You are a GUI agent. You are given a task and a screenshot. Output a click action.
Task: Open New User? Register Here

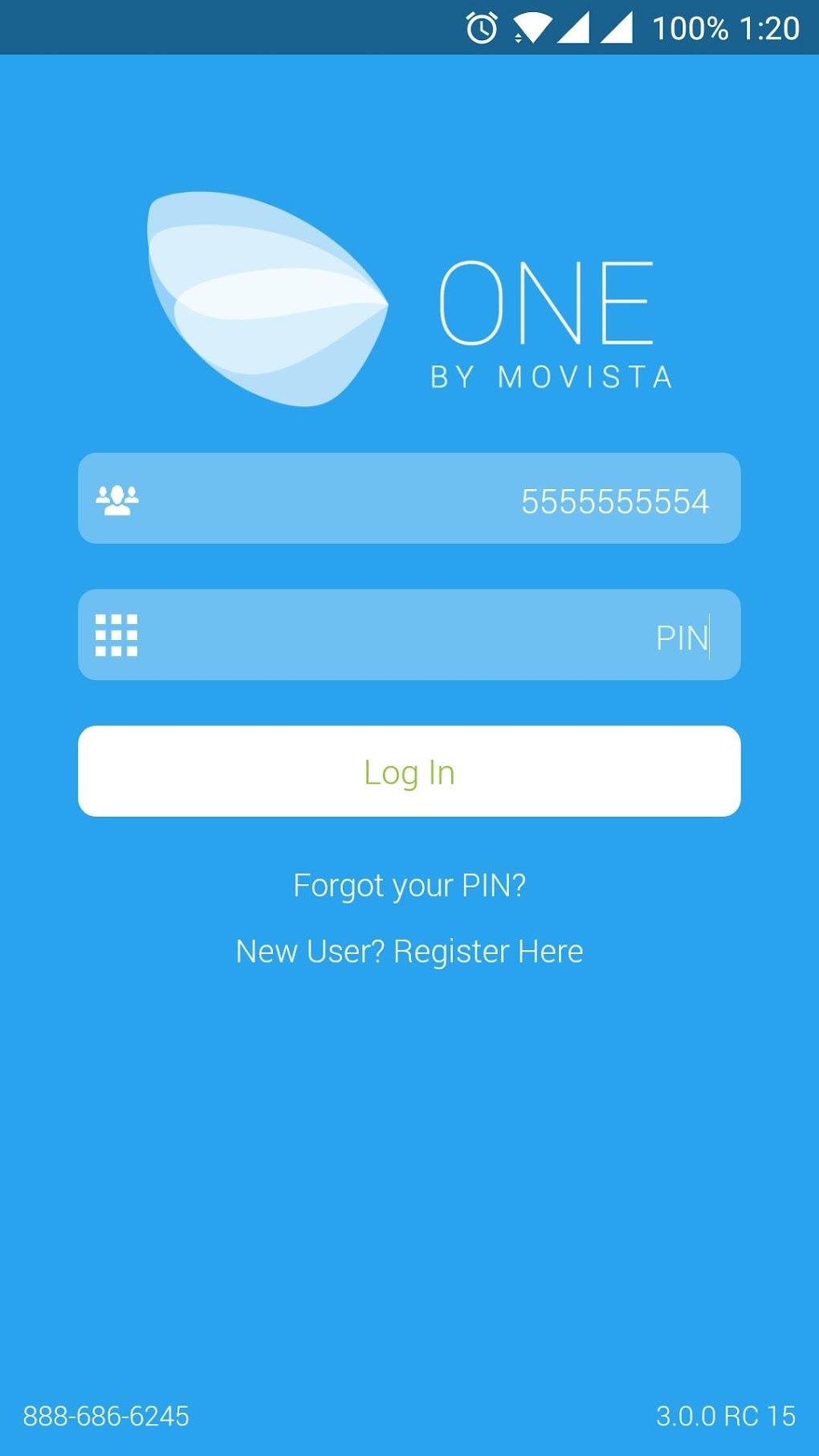(409, 952)
